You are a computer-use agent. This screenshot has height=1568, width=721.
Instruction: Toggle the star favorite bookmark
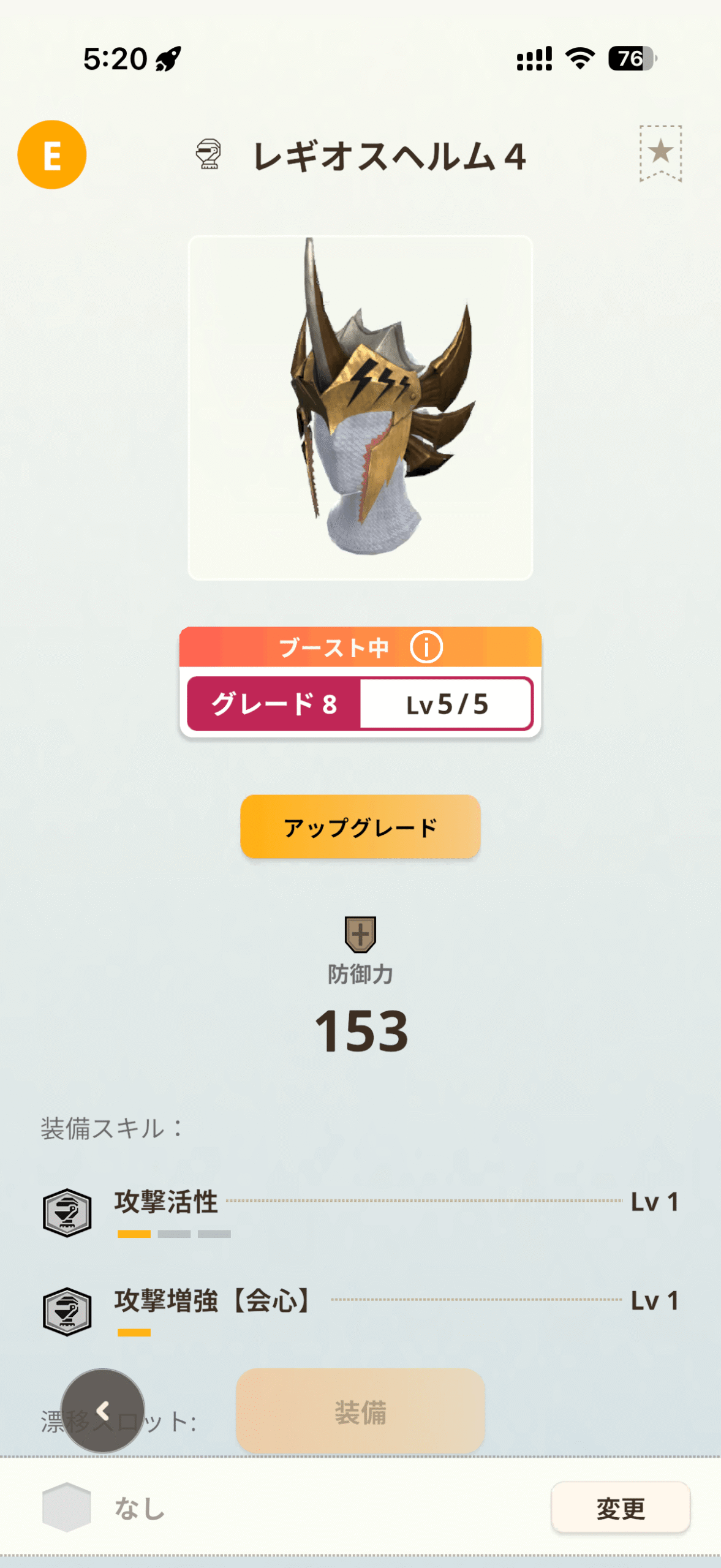(660, 153)
